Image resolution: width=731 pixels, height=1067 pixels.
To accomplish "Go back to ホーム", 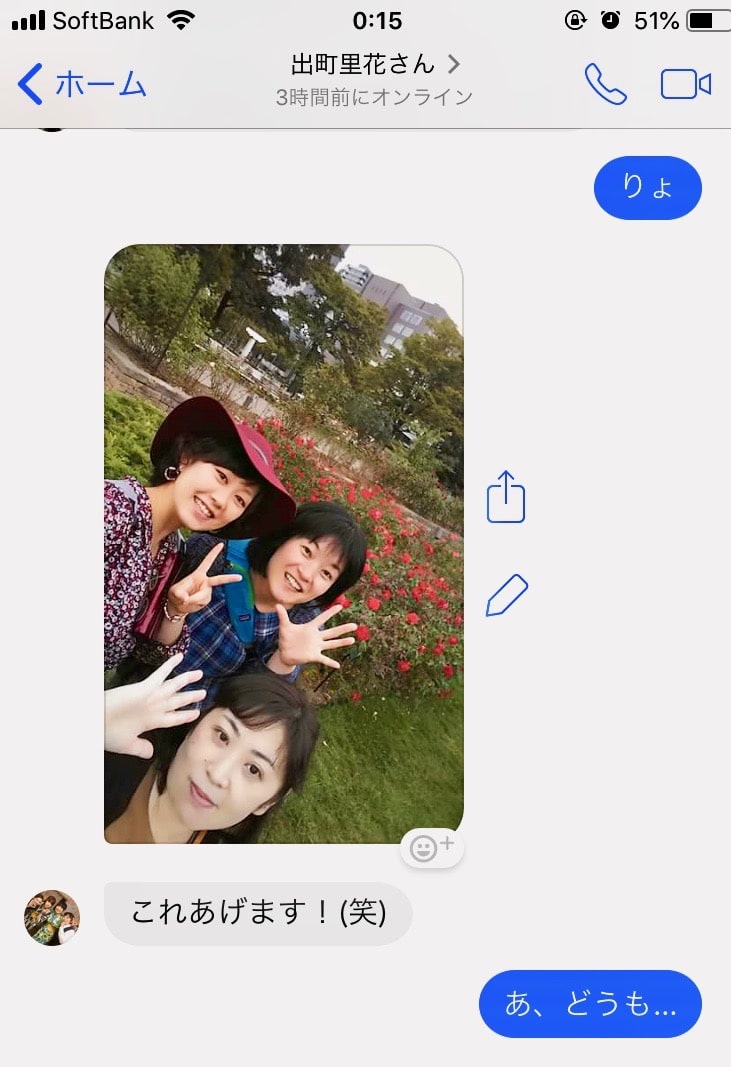I will [x=82, y=85].
